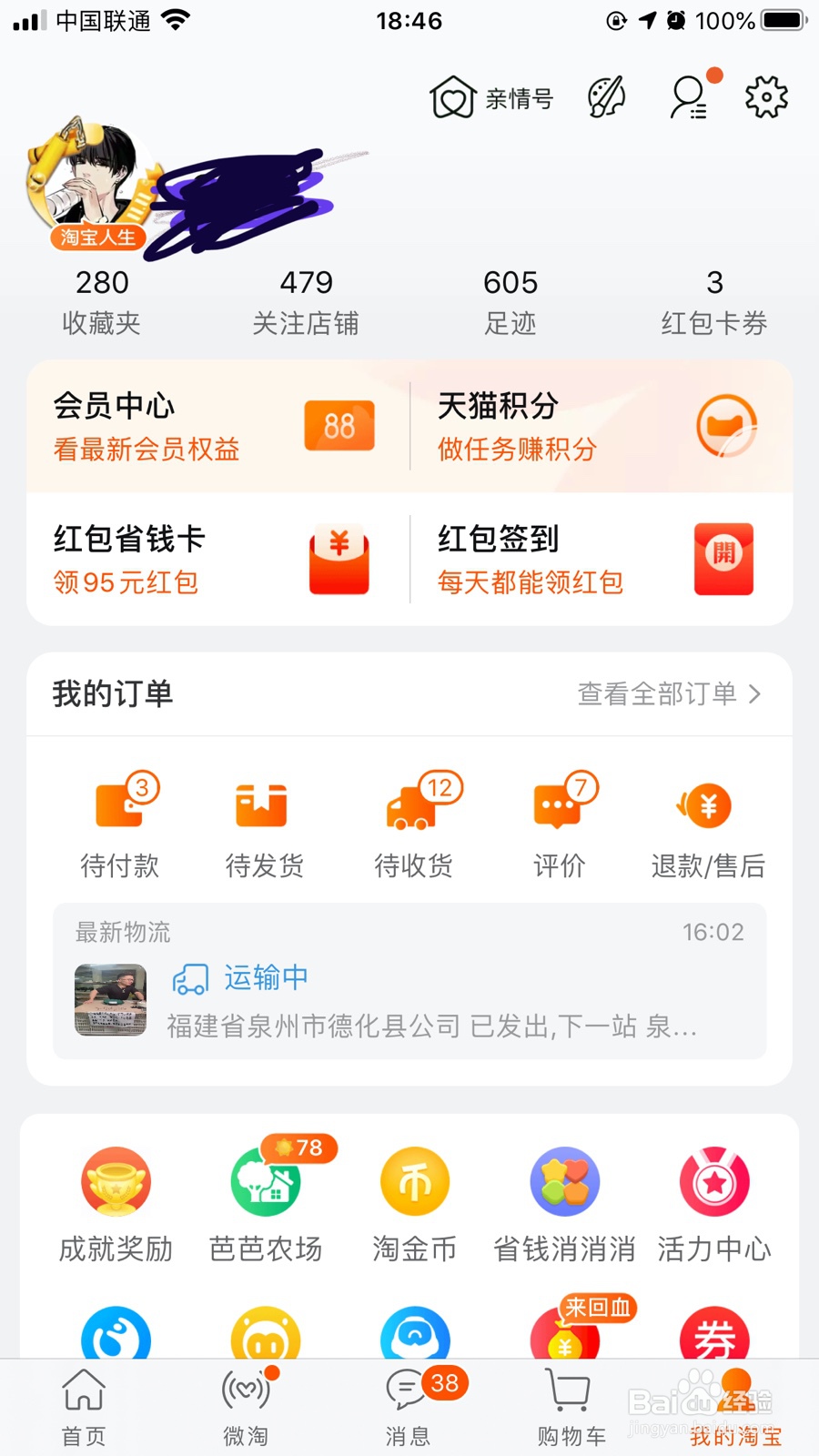Viewport: 819px width, 1456px height.
Task: Open the 亲情号 family account feature
Action: point(491,97)
